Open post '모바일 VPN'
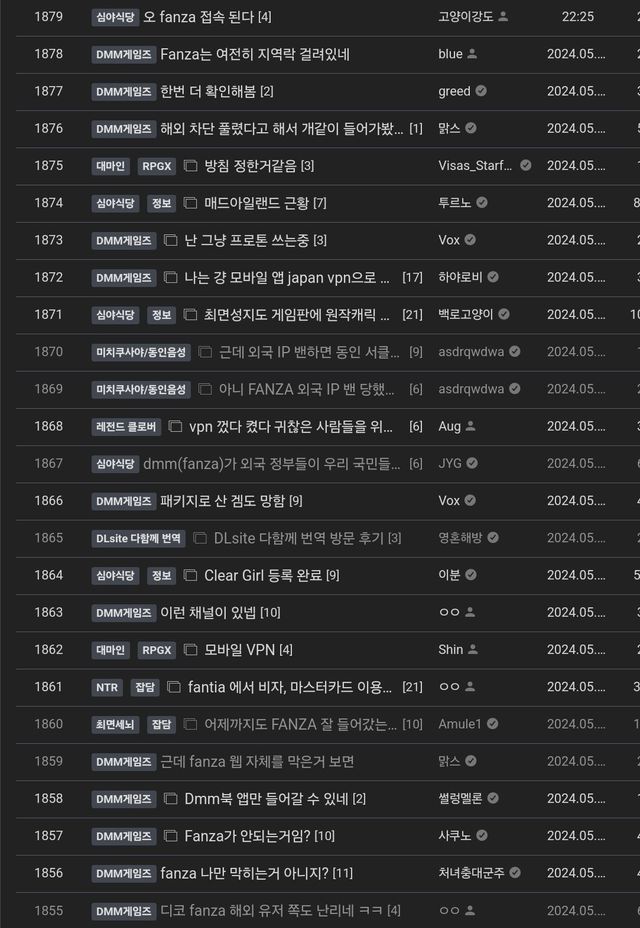 [x=240, y=650]
